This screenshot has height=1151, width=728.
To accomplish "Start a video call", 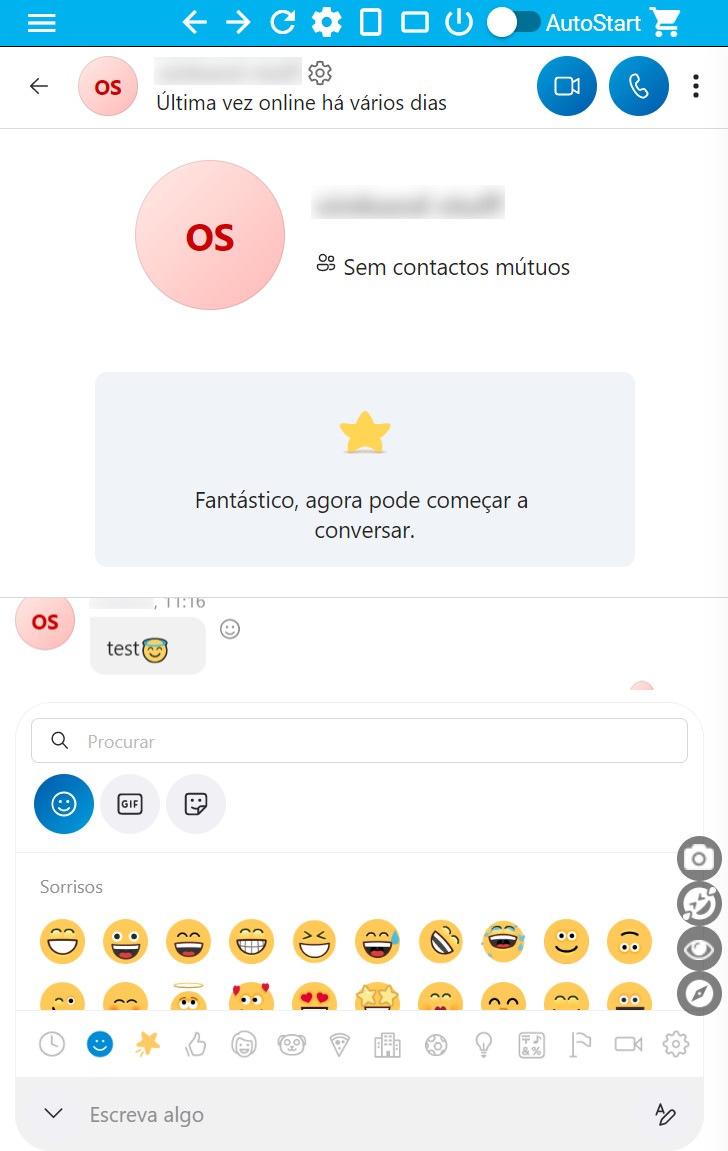I will (566, 86).
